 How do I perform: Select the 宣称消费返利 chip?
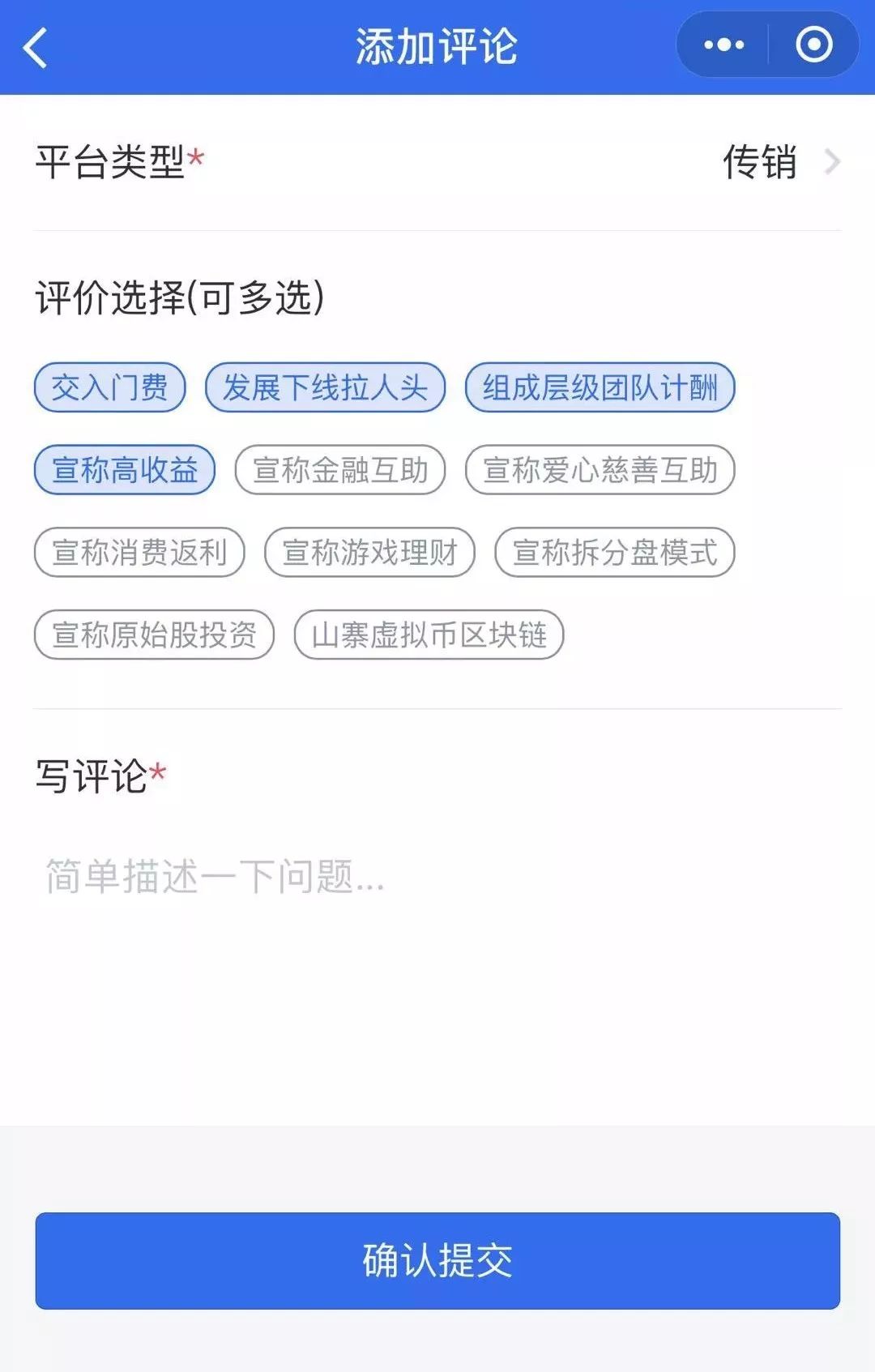[x=139, y=553]
